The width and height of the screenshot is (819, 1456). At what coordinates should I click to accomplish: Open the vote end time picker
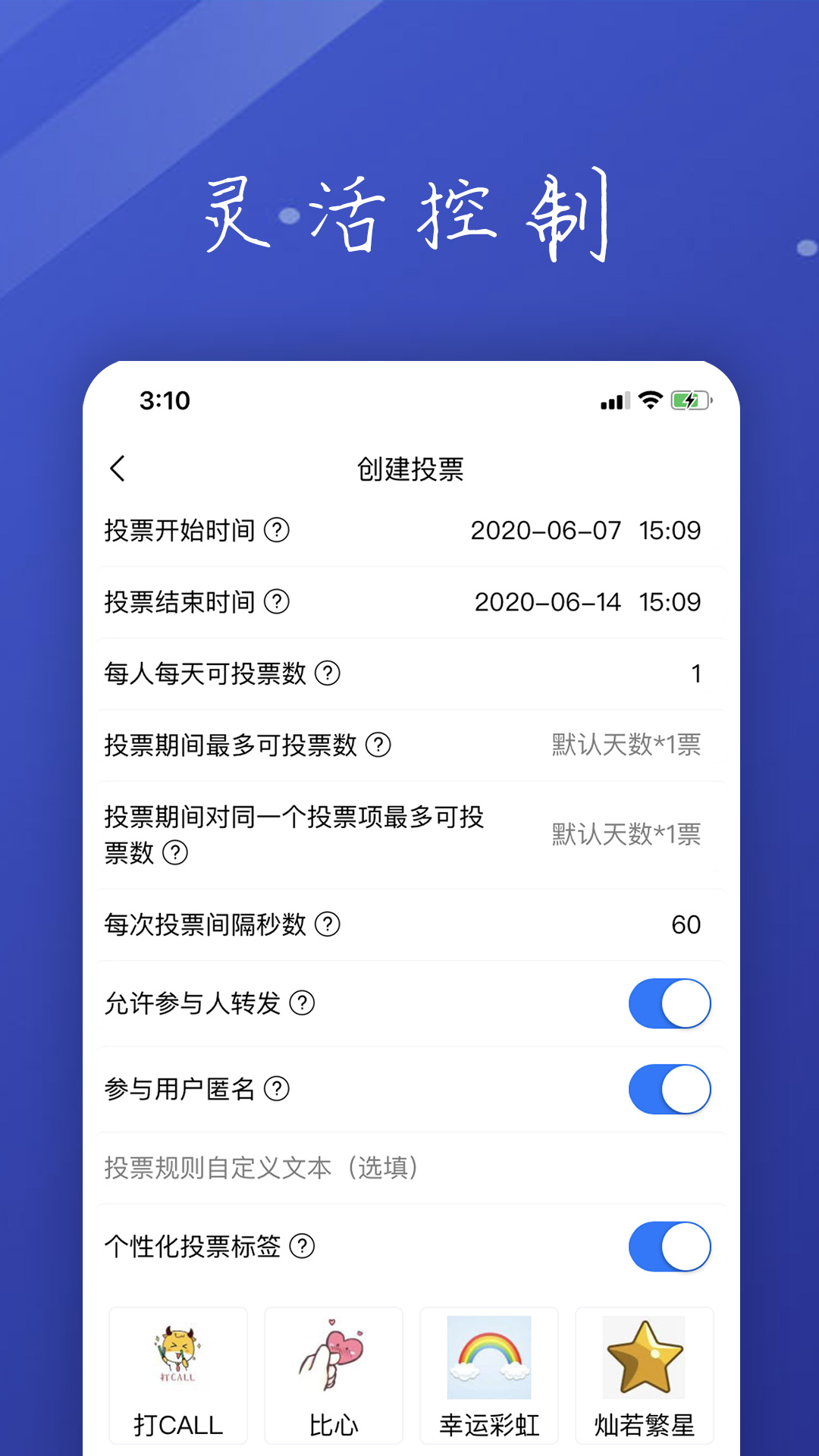point(588,602)
